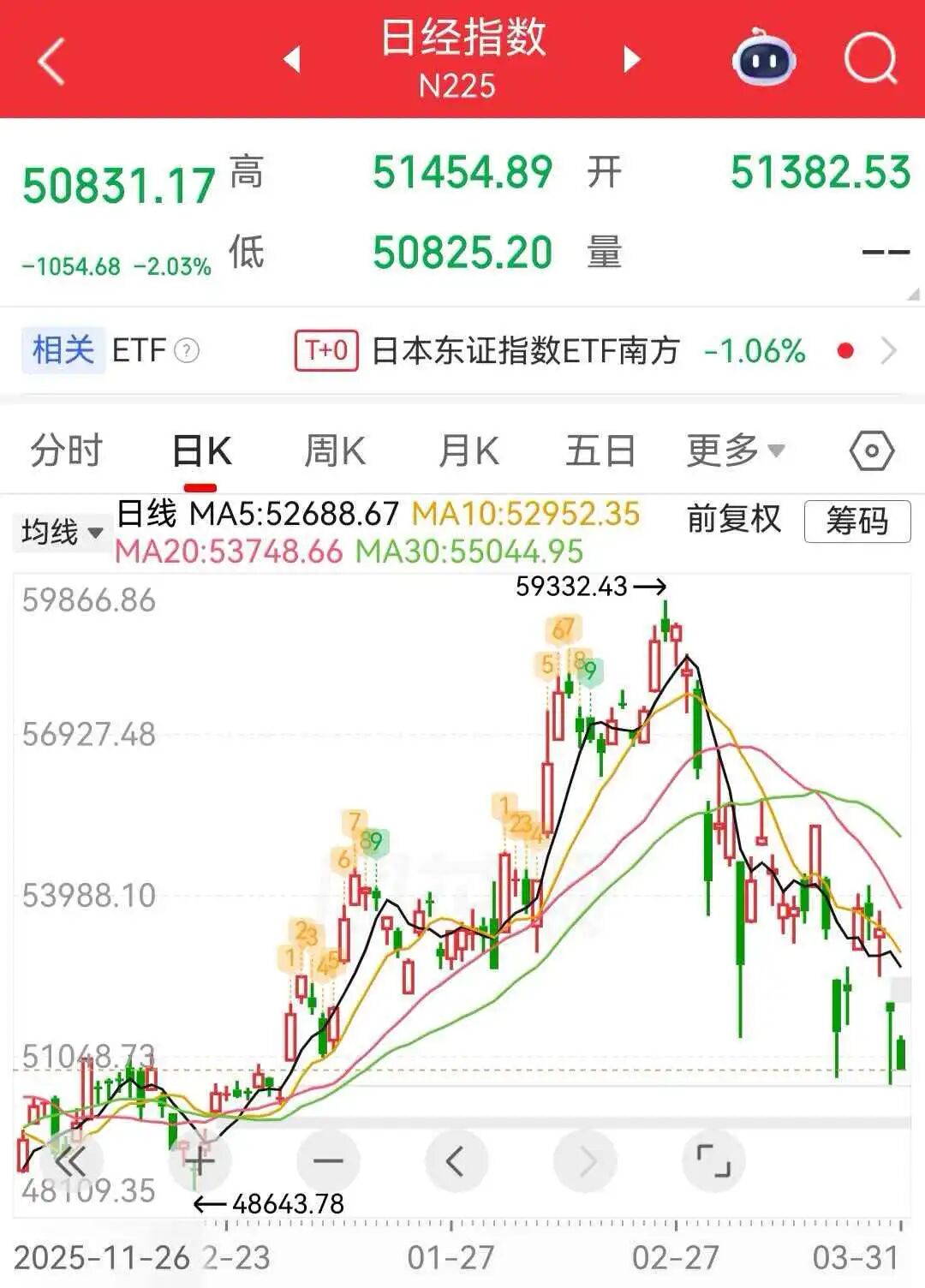This screenshot has height=1288, width=925.
Task: Switch to the next index
Action: [x=633, y=59]
